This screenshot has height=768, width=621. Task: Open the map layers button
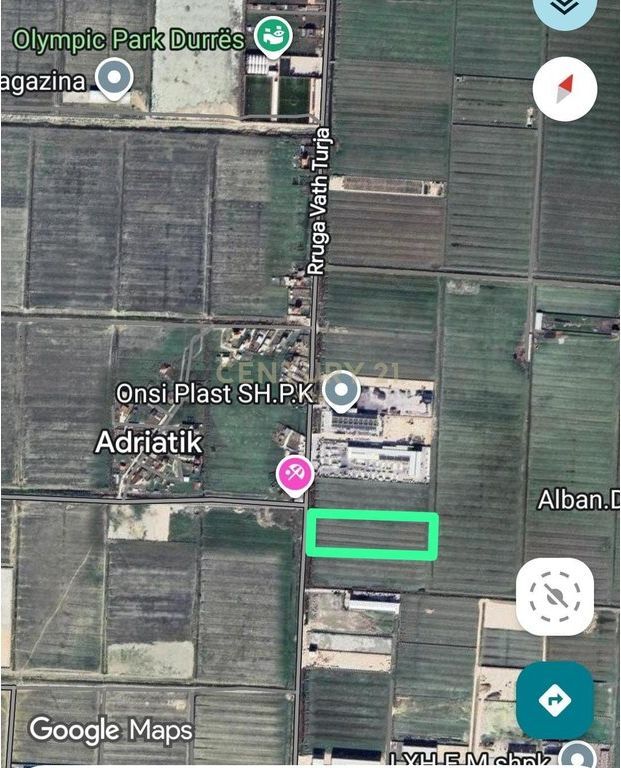pyautogui.click(x=565, y=8)
